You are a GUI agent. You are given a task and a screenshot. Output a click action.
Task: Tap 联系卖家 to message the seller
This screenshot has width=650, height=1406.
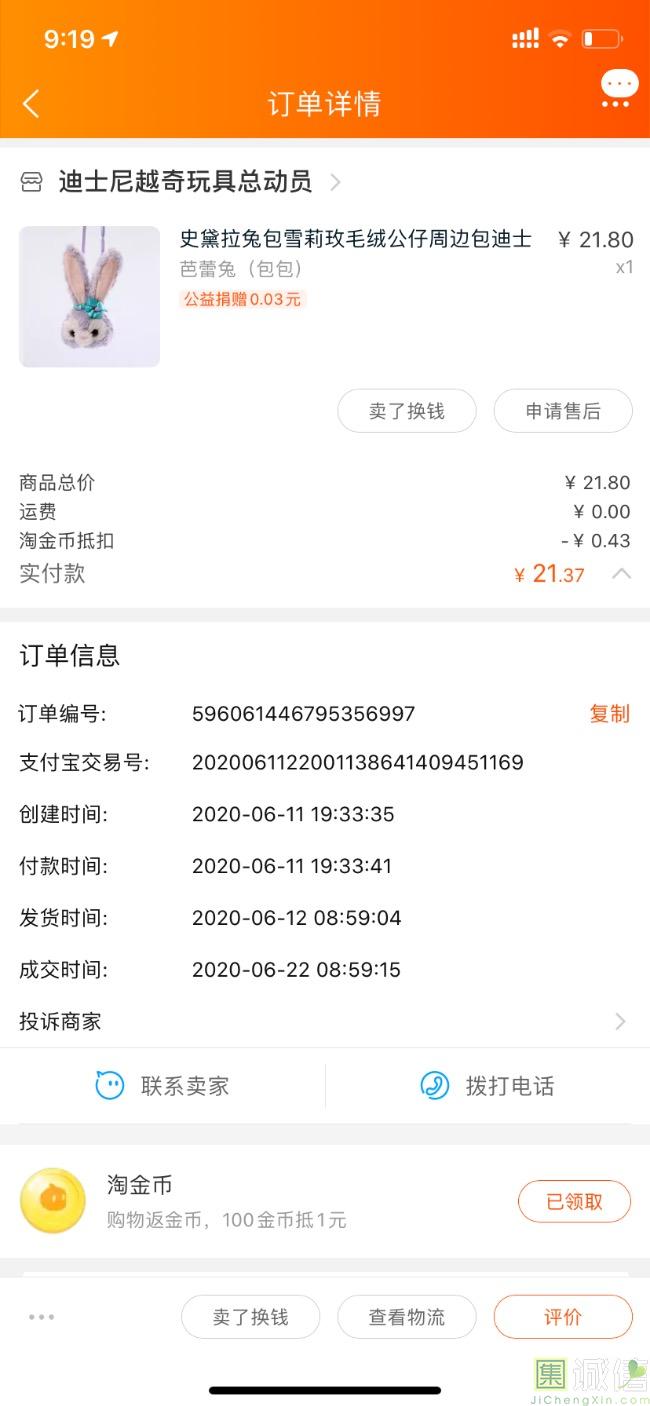click(163, 1086)
